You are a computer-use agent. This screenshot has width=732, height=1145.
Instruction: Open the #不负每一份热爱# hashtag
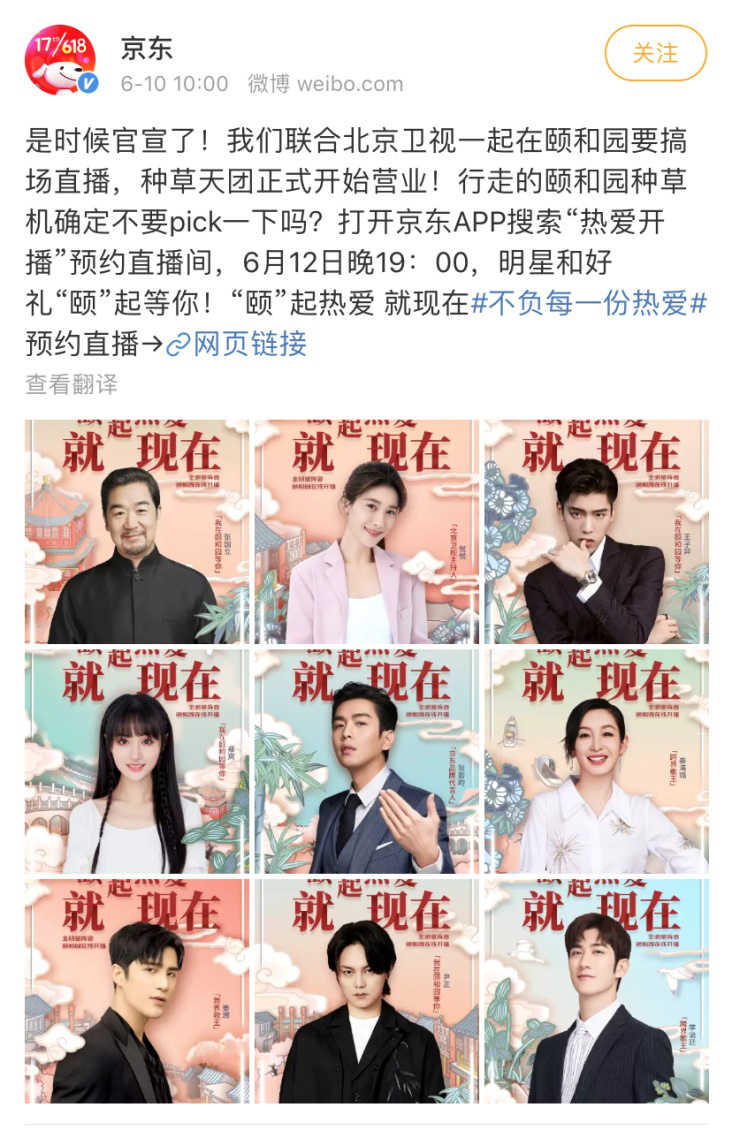click(x=588, y=304)
